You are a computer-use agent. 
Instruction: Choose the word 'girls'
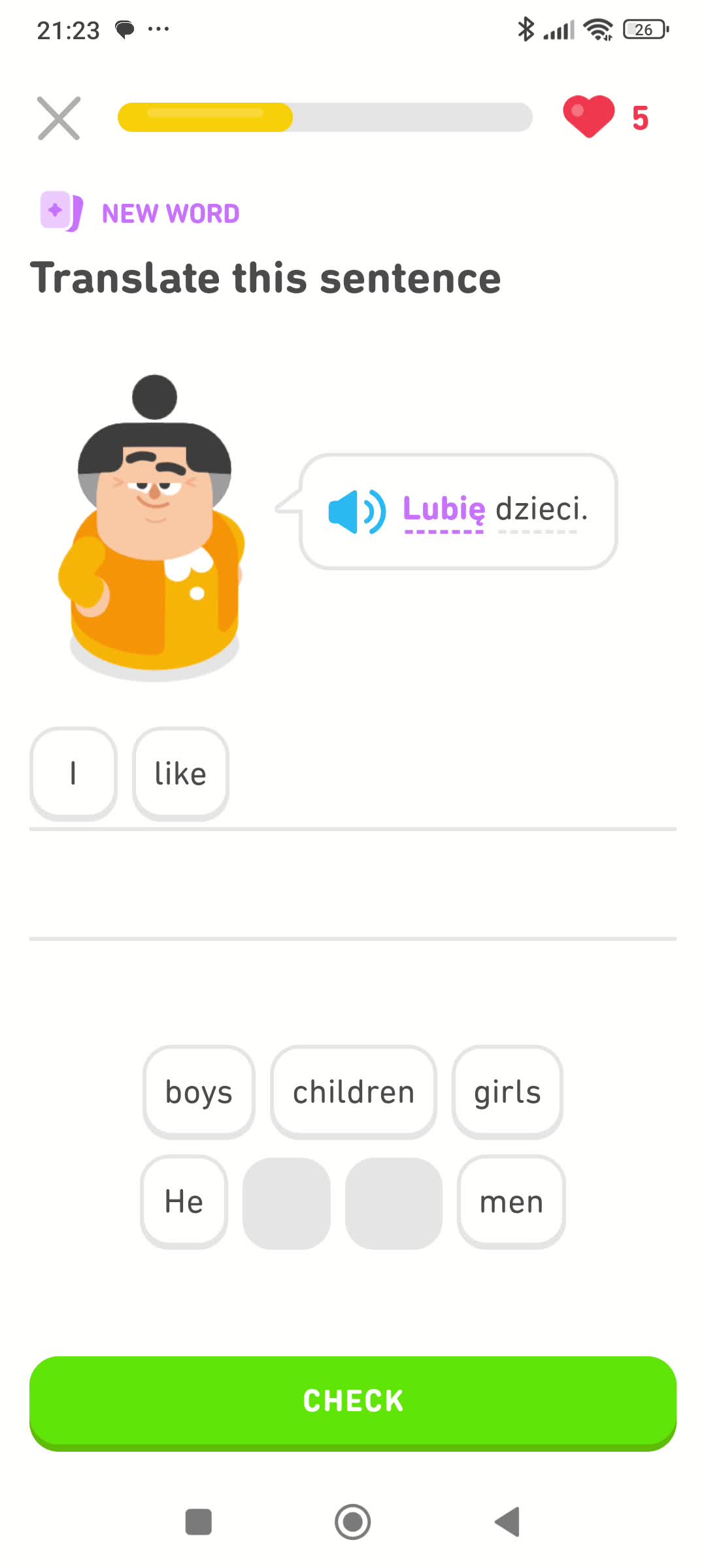coord(507,1092)
